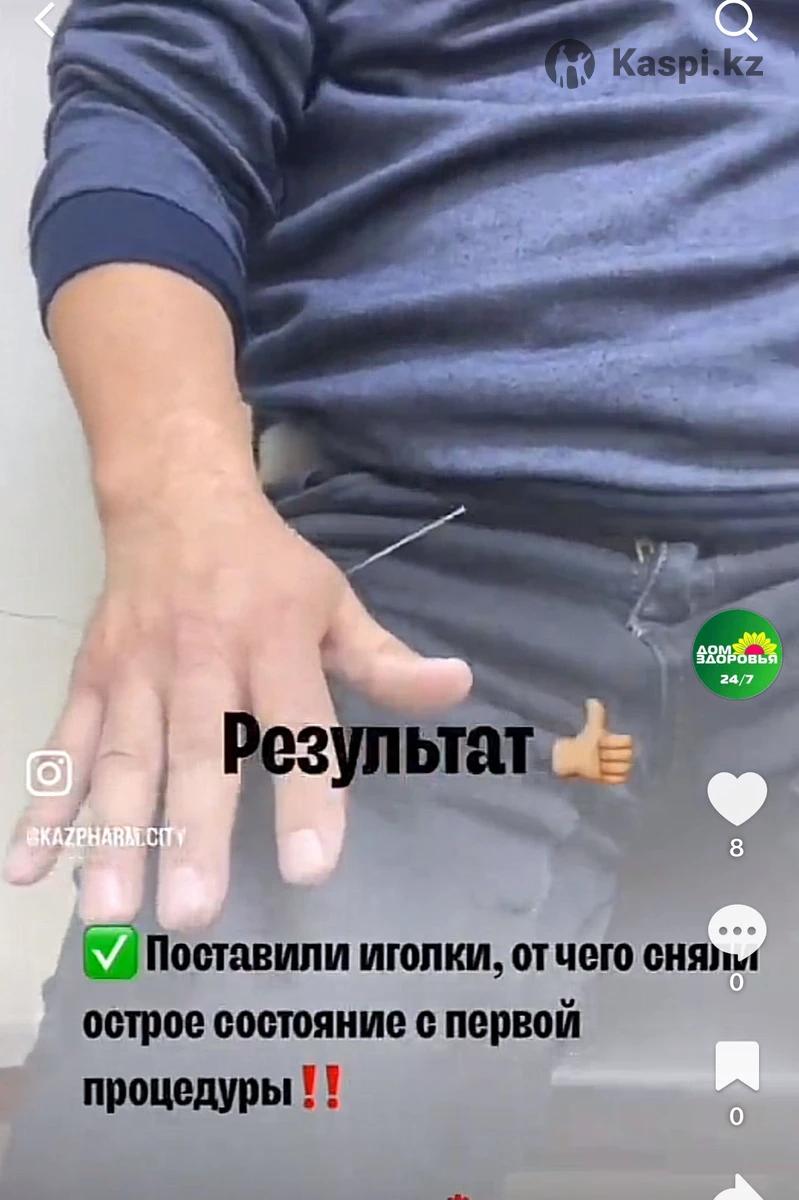Screen dimensions: 799x1200
Task: Like this video with the heart icon
Action: click(x=737, y=799)
